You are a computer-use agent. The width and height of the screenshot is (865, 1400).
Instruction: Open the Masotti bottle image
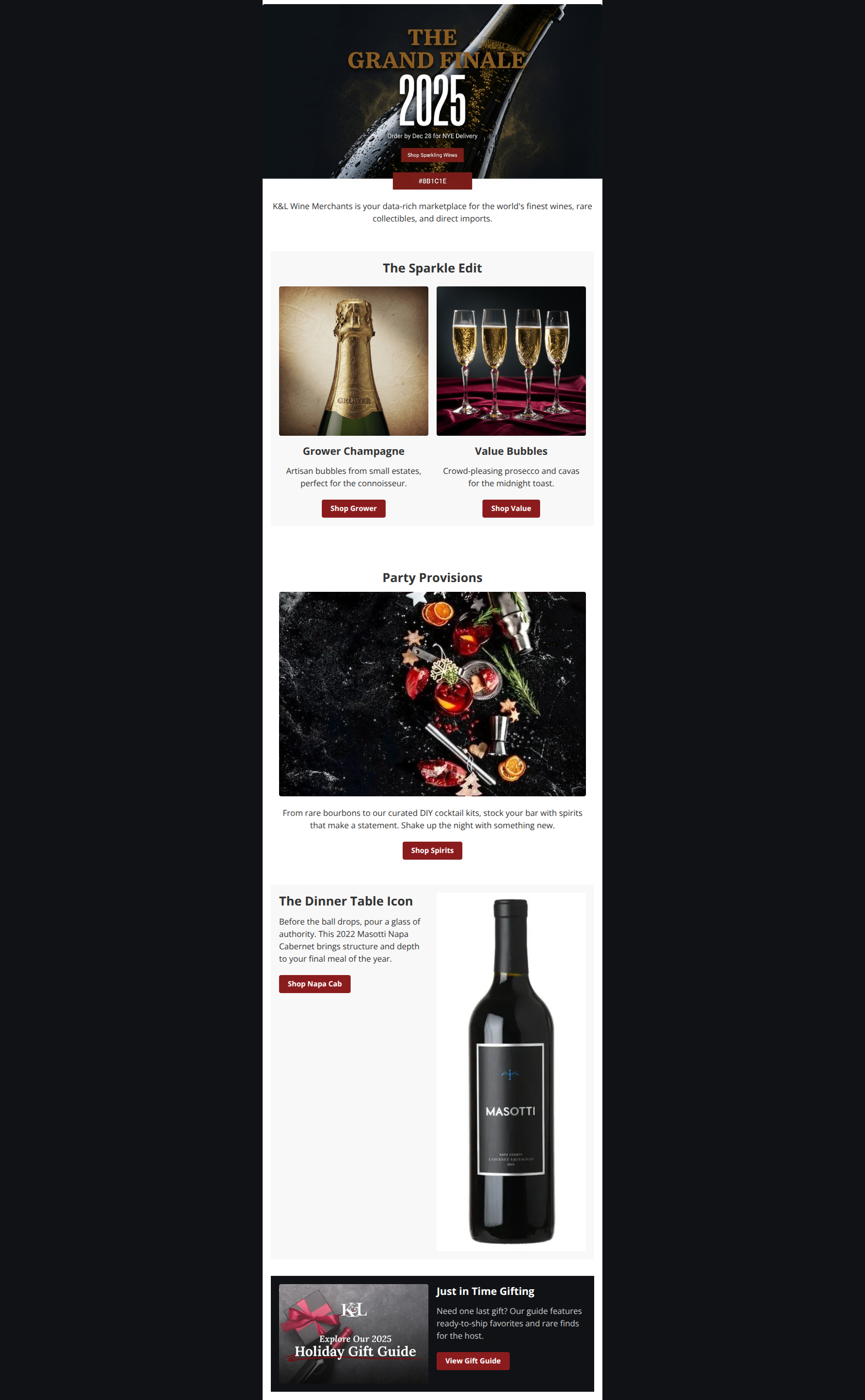(x=510, y=1071)
